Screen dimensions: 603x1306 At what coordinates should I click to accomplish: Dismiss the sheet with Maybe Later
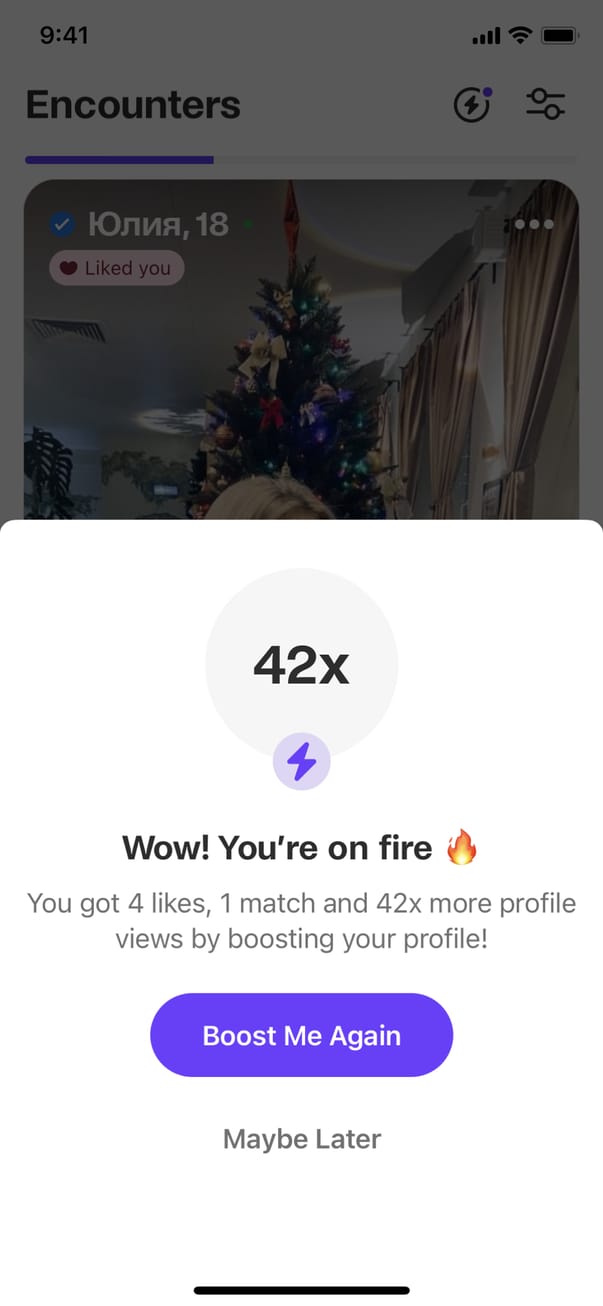pos(301,1139)
